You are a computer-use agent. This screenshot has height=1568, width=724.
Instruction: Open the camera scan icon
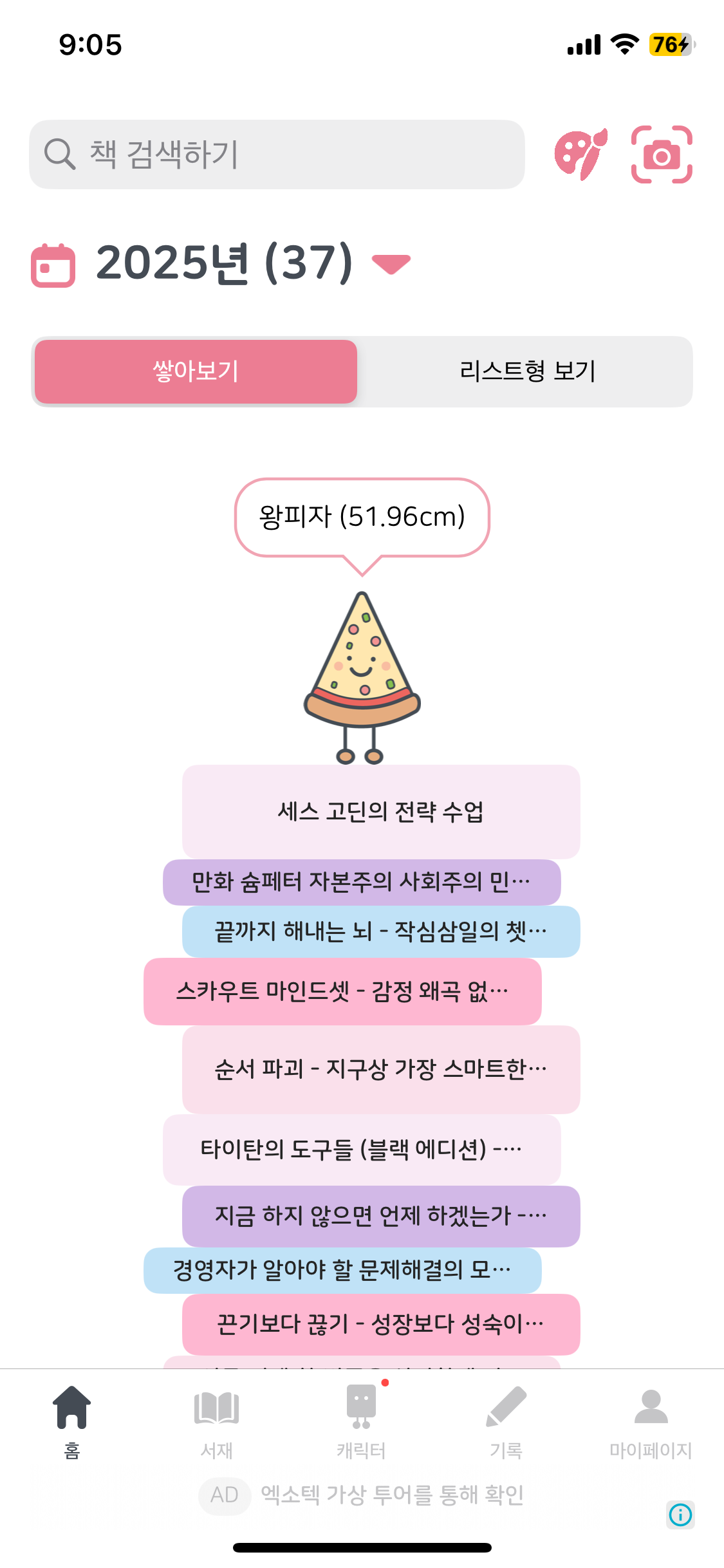point(662,154)
